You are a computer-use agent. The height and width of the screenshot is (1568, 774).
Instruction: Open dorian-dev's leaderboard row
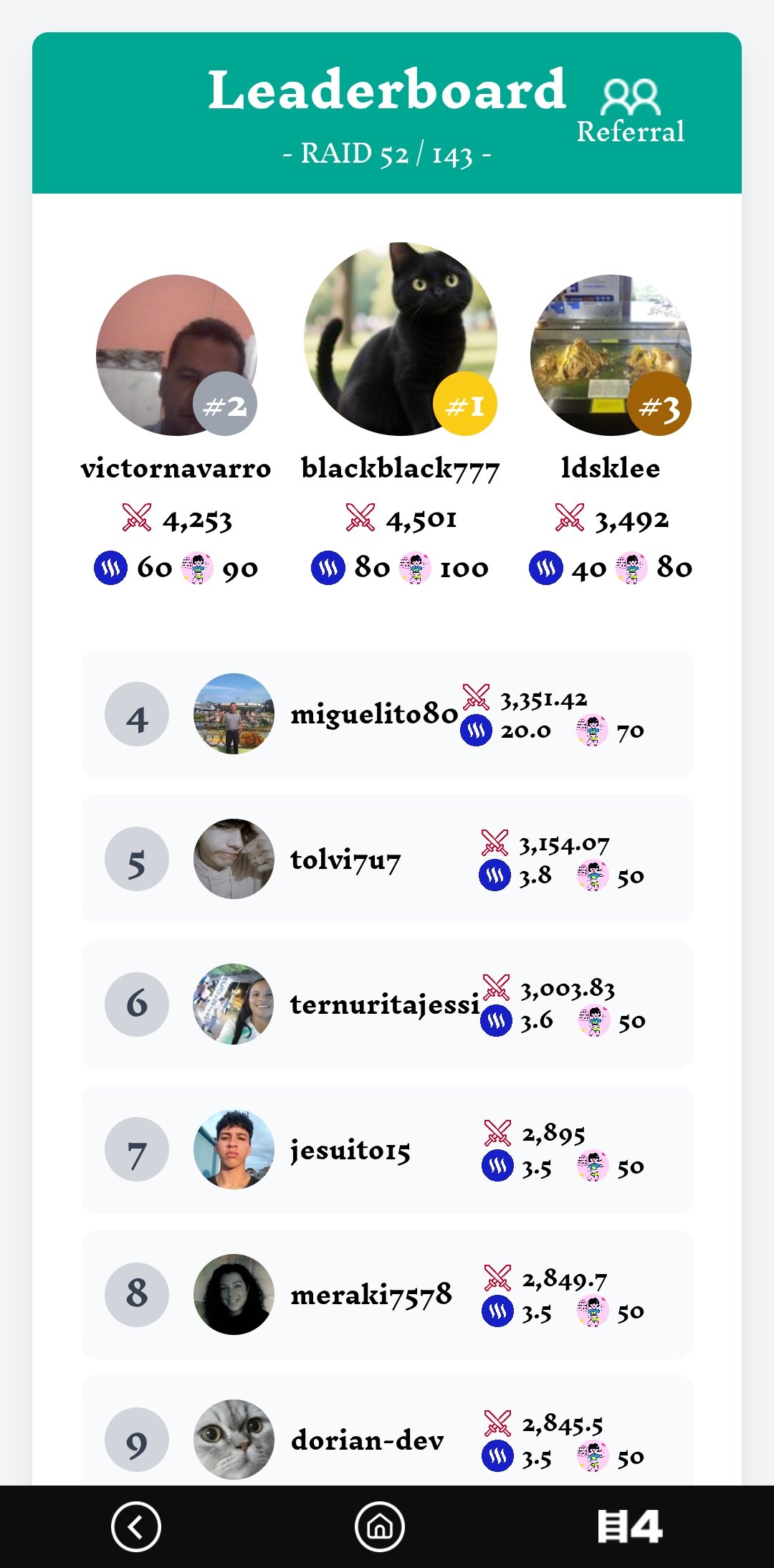(387, 1438)
